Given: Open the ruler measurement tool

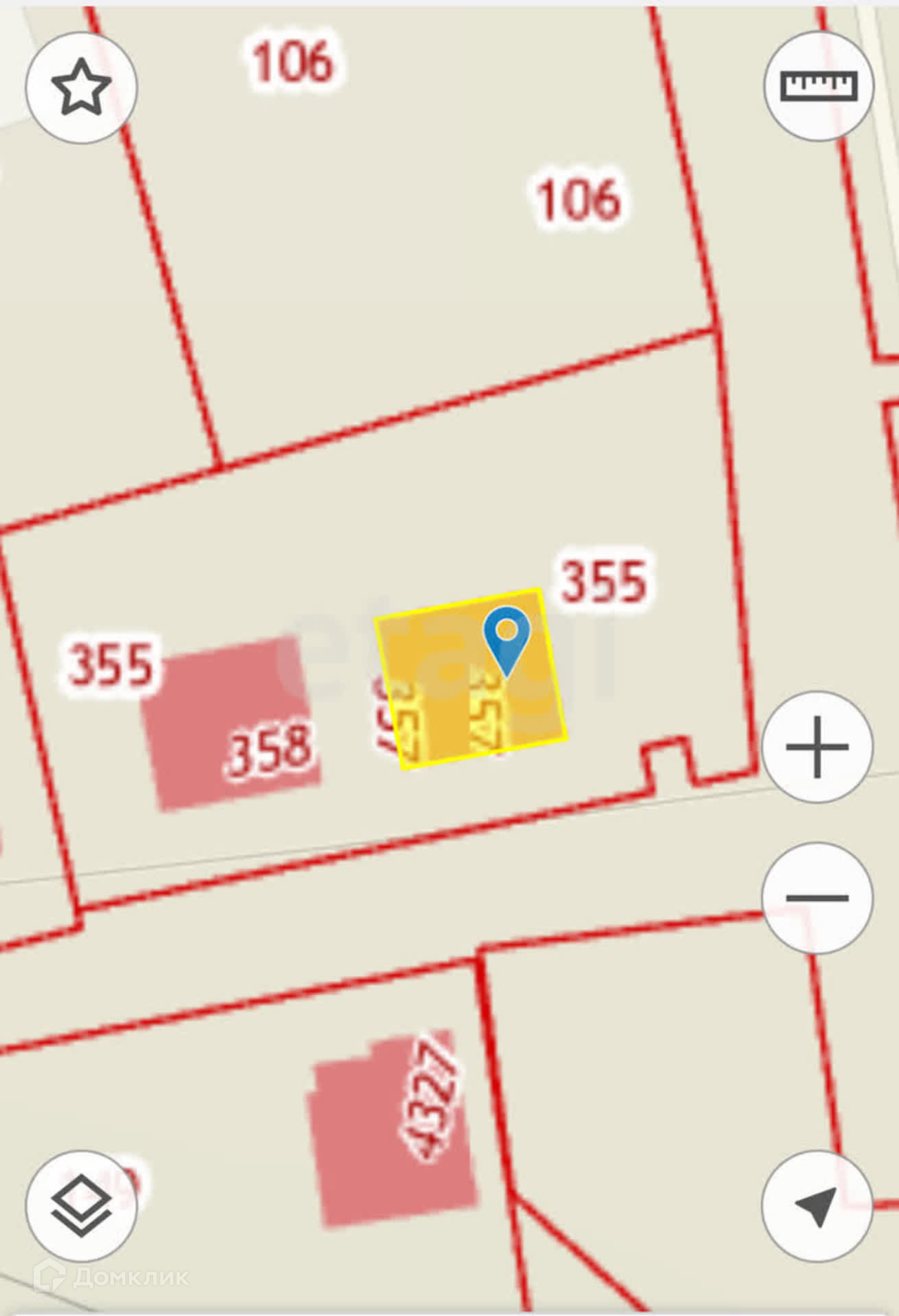Looking at the screenshot, I should [819, 86].
